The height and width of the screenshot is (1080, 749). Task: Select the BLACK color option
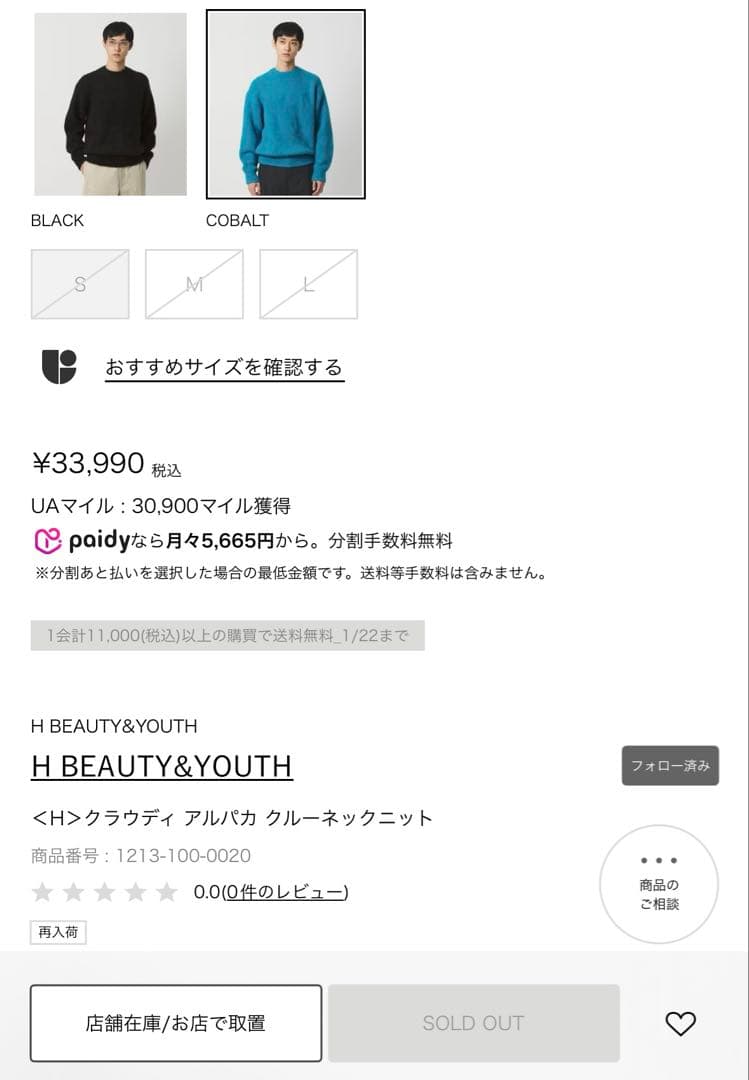click(x=110, y=104)
